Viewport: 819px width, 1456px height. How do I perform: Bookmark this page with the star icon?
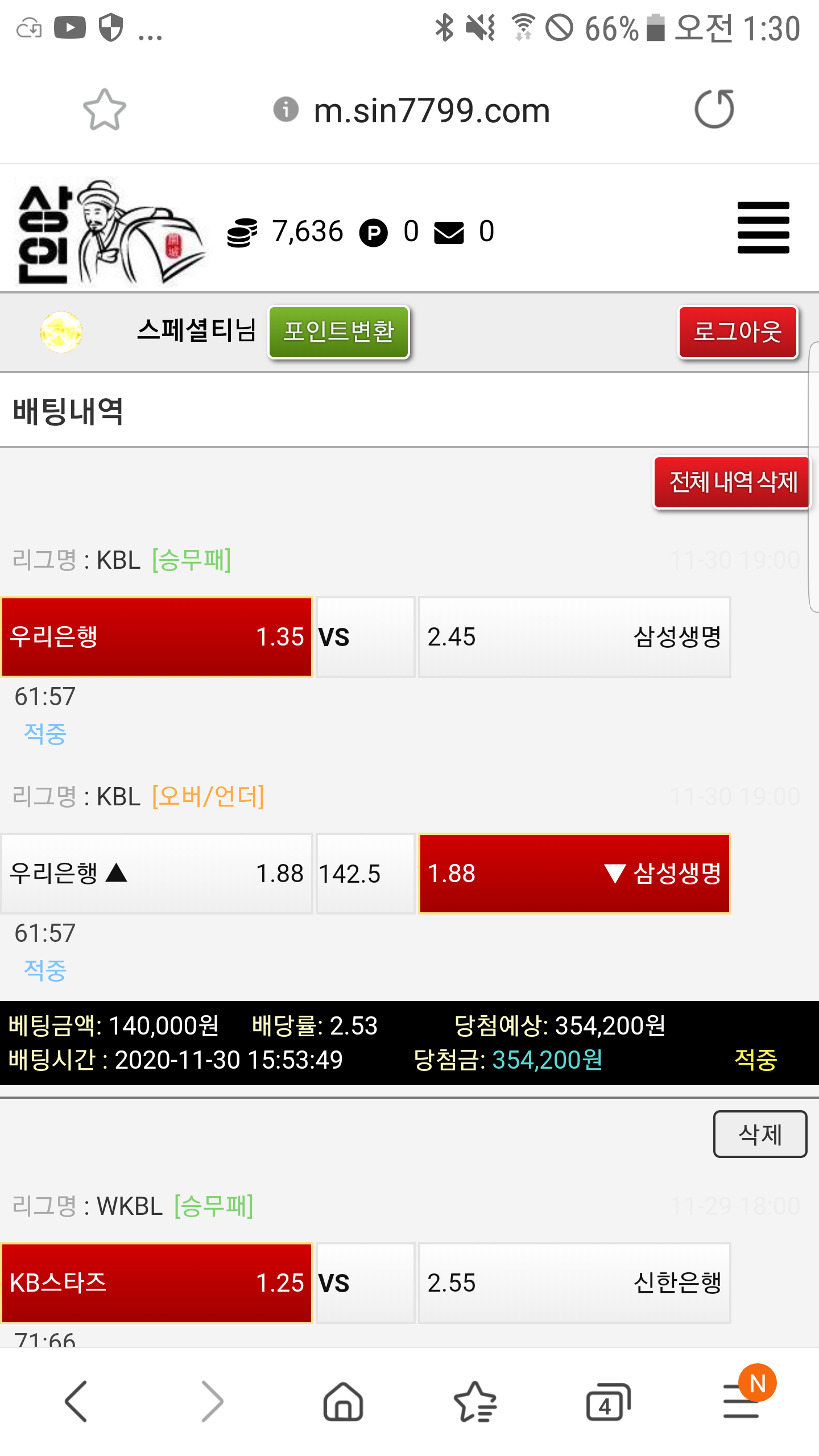click(104, 110)
